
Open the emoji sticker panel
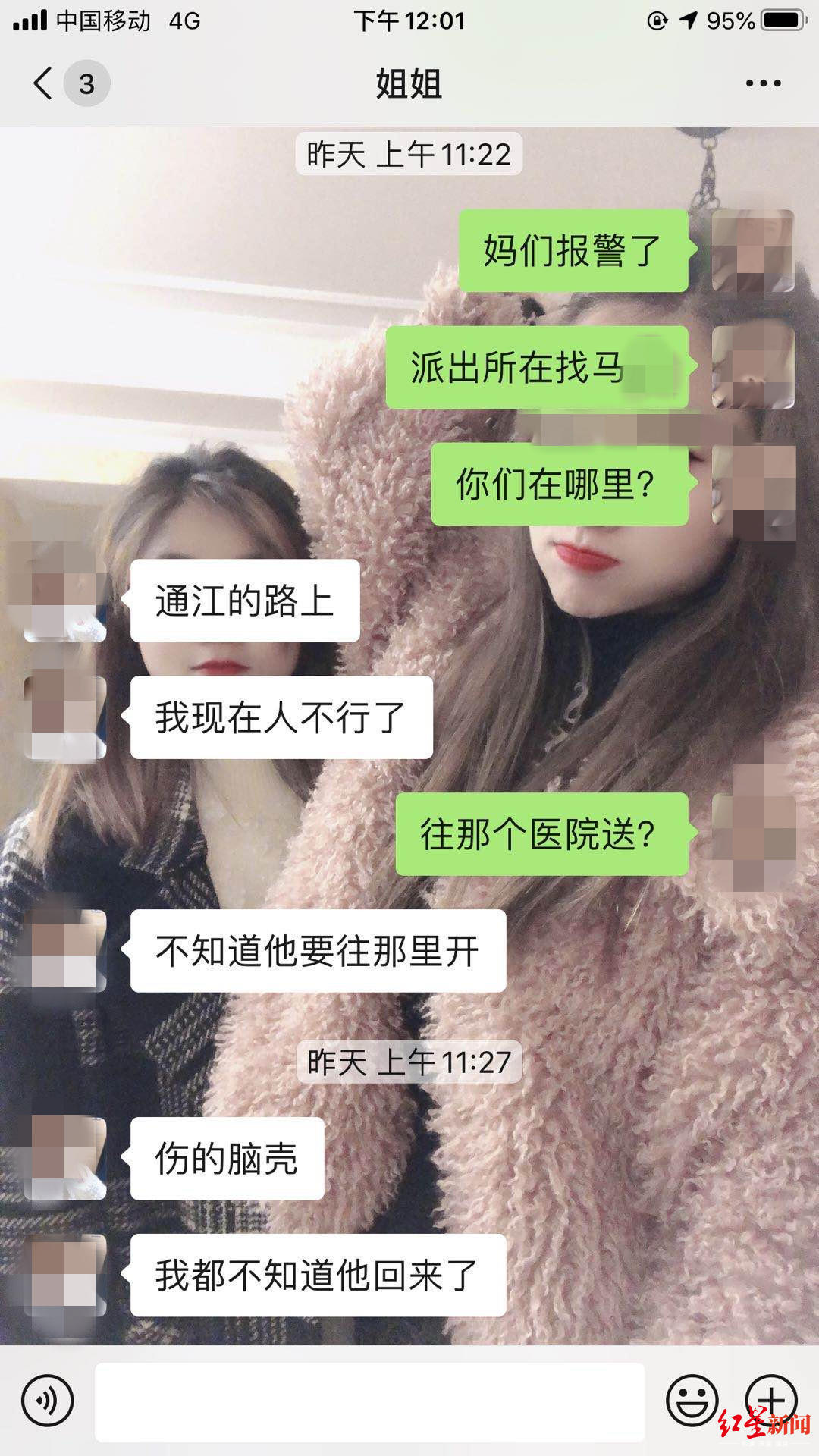click(692, 1401)
